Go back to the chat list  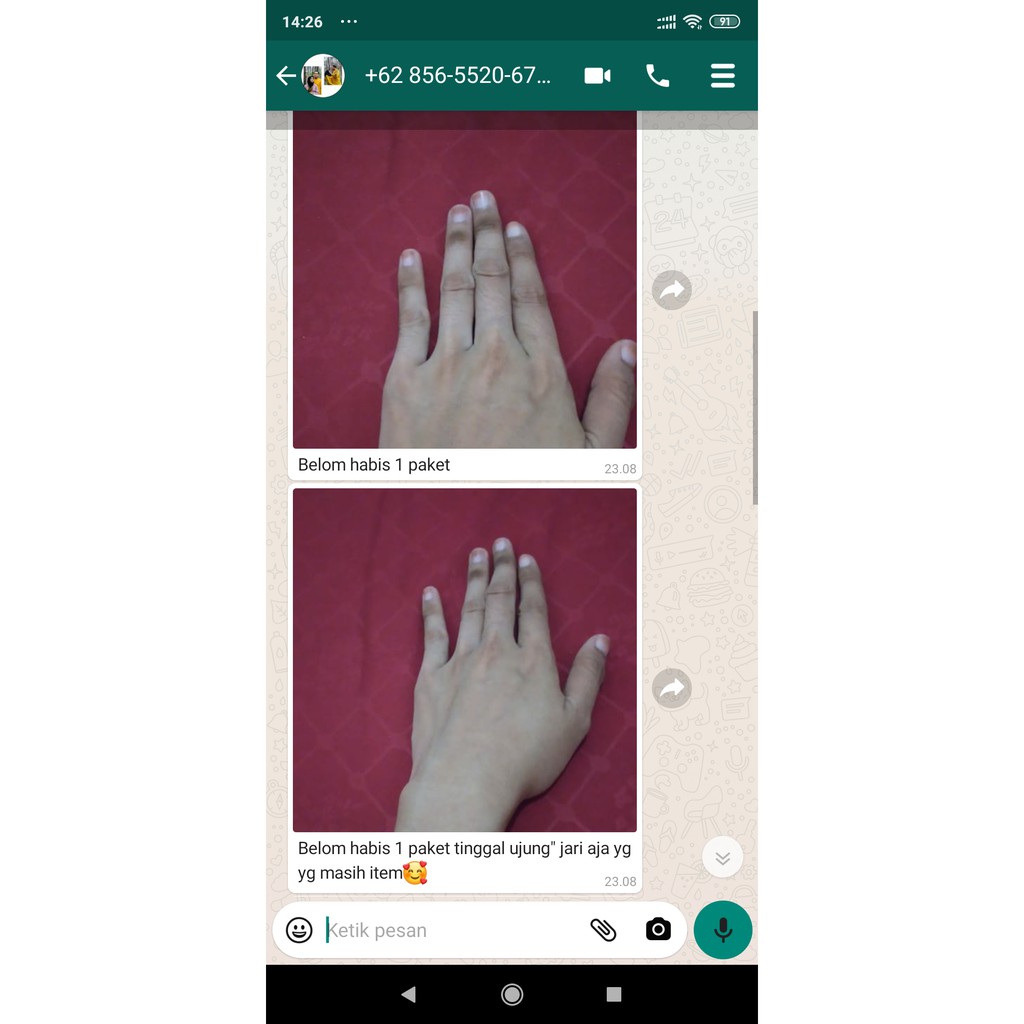[286, 76]
